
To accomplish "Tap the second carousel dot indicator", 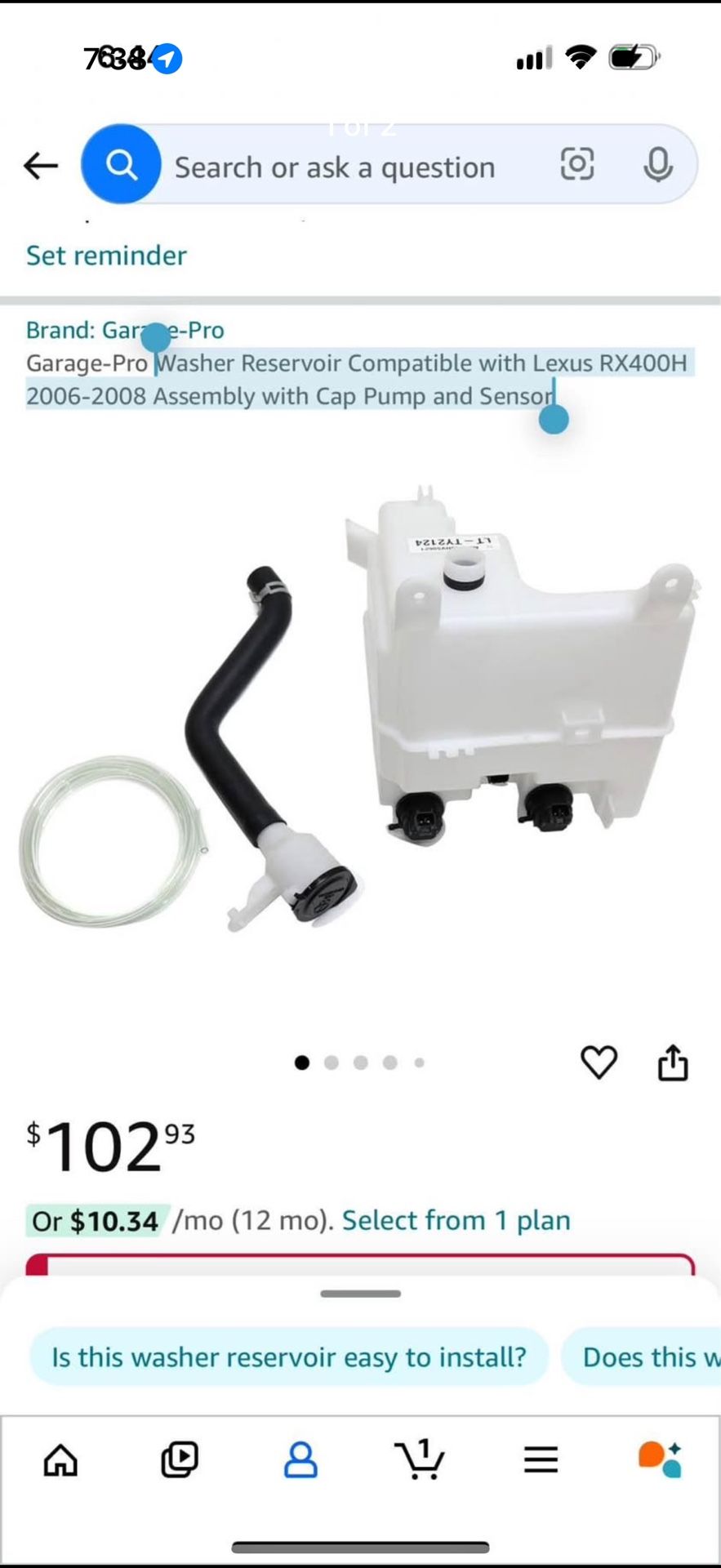I will coord(332,1062).
